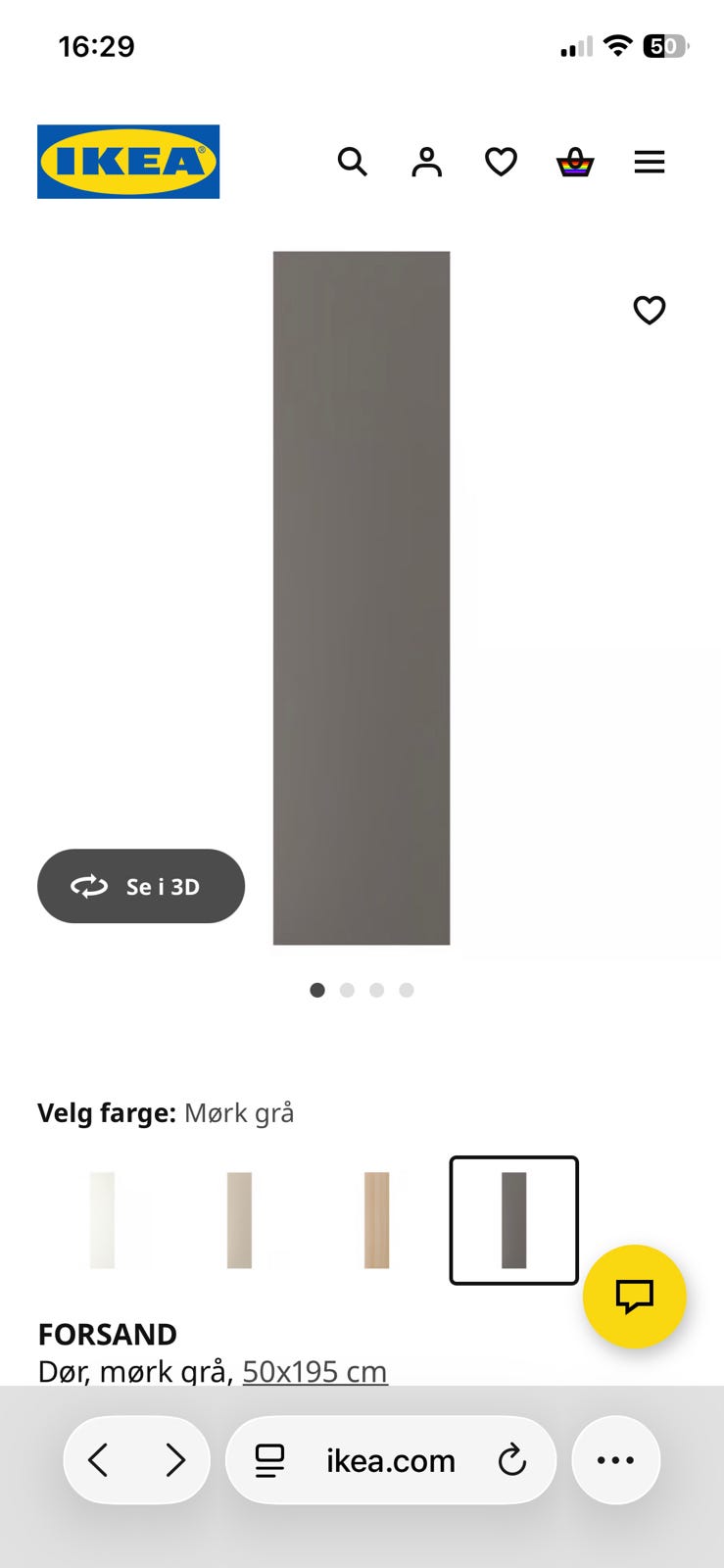Open the IKEA search icon
The image size is (724, 1568).
click(352, 162)
